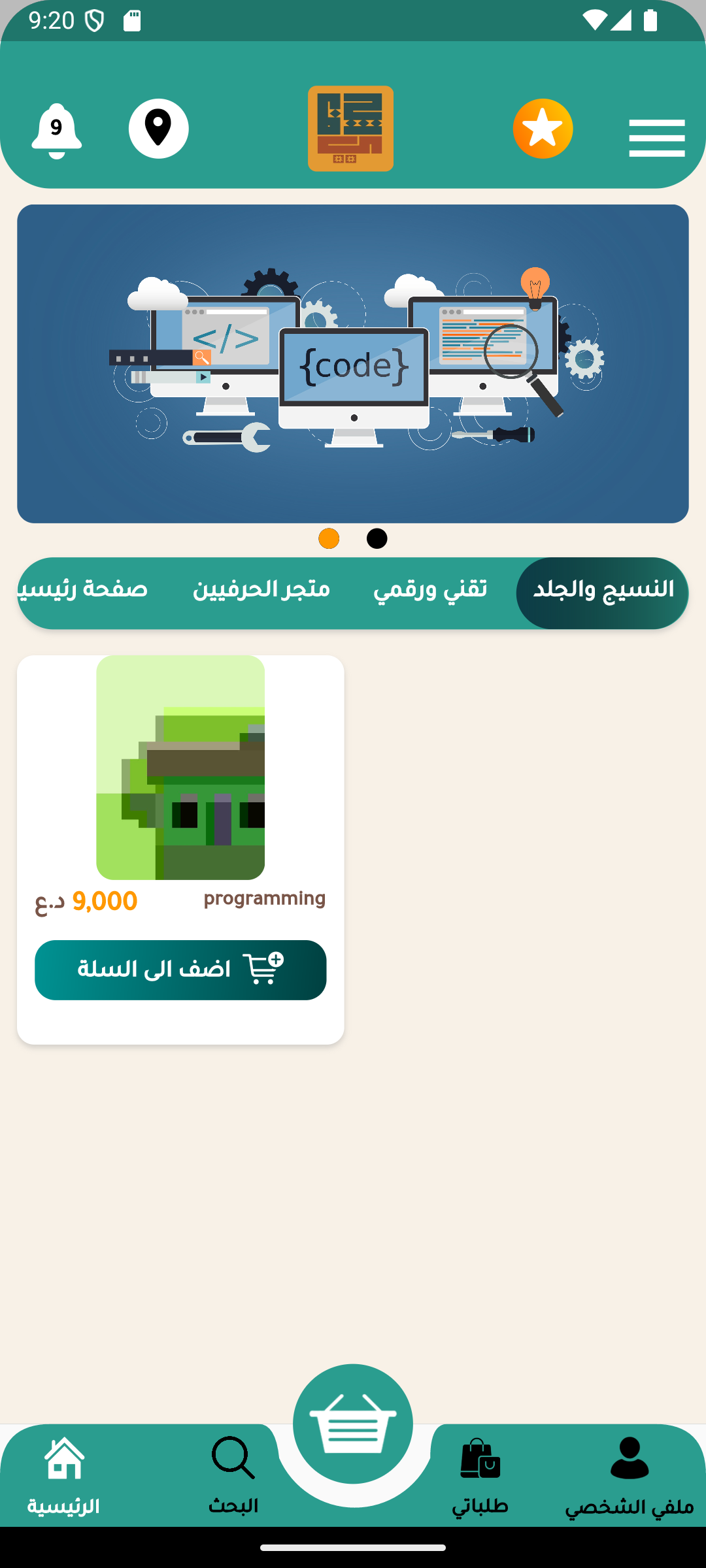This screenshot has width=706, height=1568.
Task: Switch to the تقني ورقمي category
Action: click(x=429, y=591)
